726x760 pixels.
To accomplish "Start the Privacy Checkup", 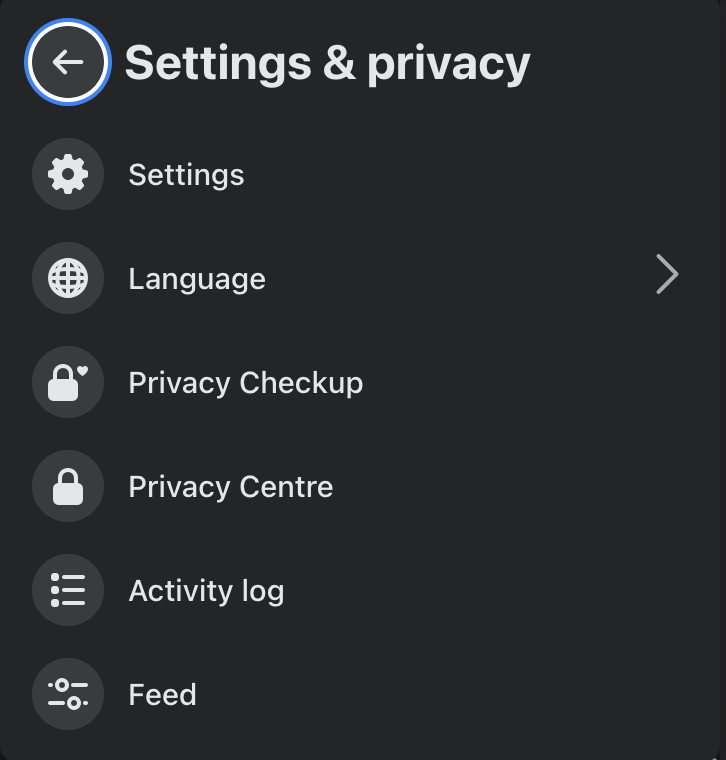I will click(245, 383).
